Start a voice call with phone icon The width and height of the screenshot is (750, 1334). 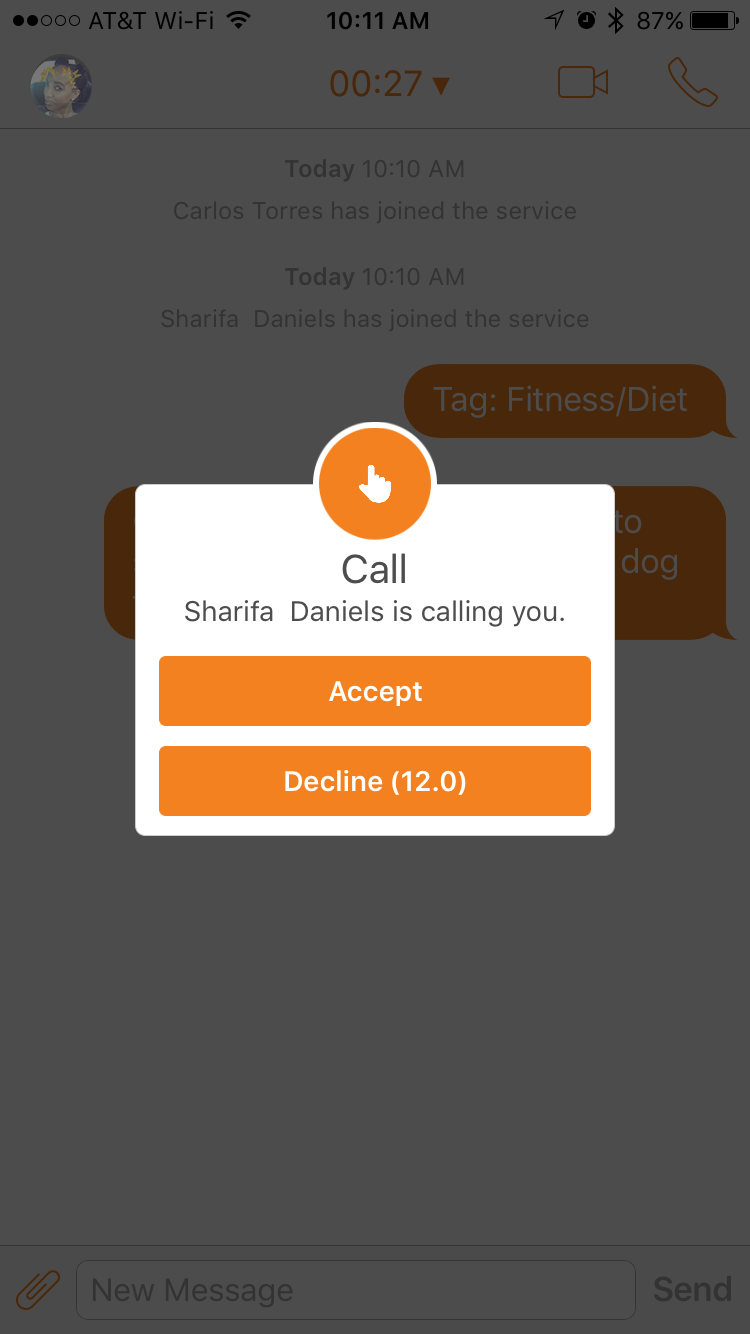click(692, 83)
